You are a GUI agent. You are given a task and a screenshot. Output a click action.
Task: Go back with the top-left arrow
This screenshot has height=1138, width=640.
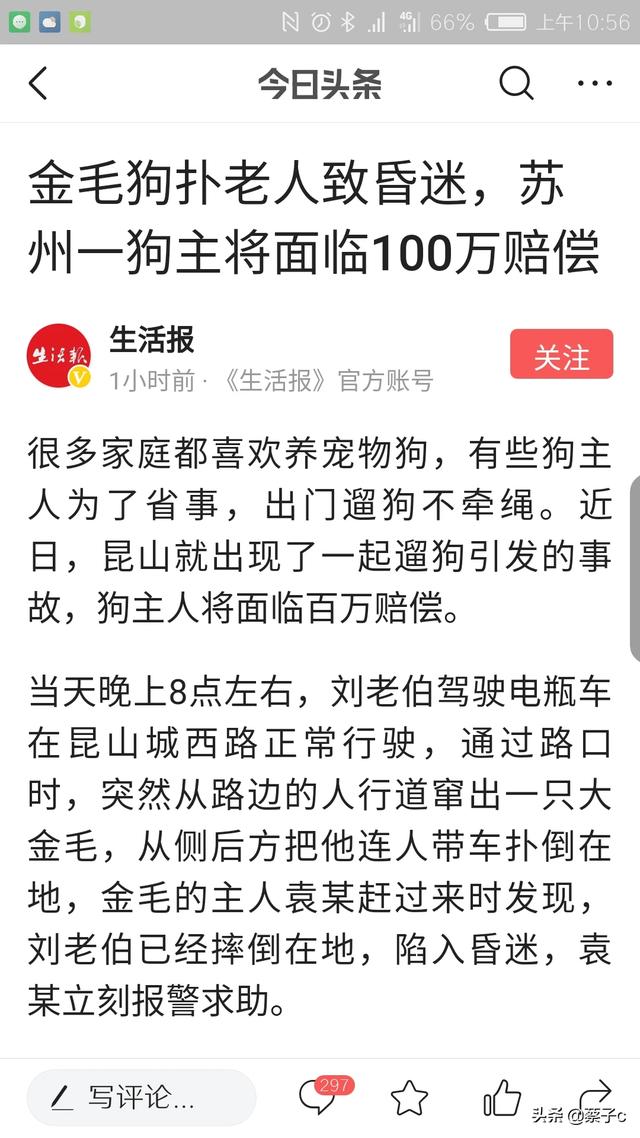(38, 83)
